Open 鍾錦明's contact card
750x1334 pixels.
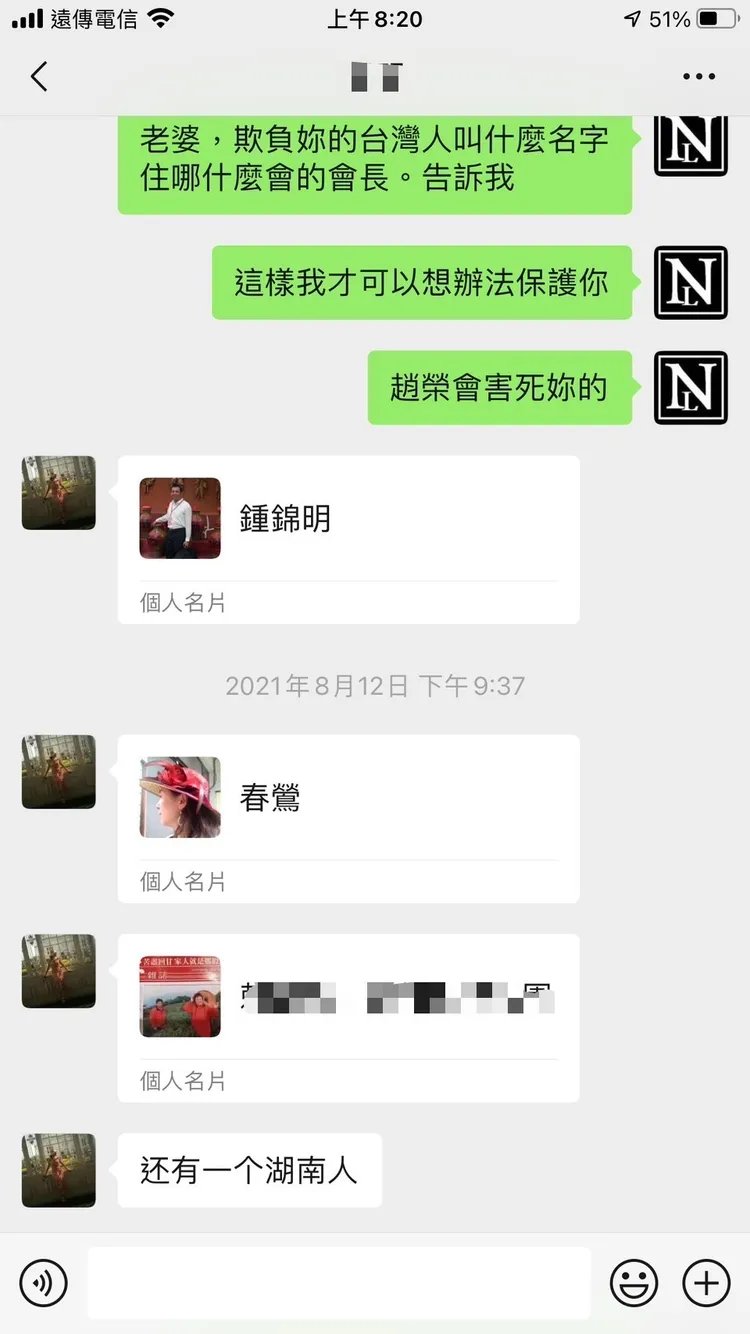(x=347, y=540)
